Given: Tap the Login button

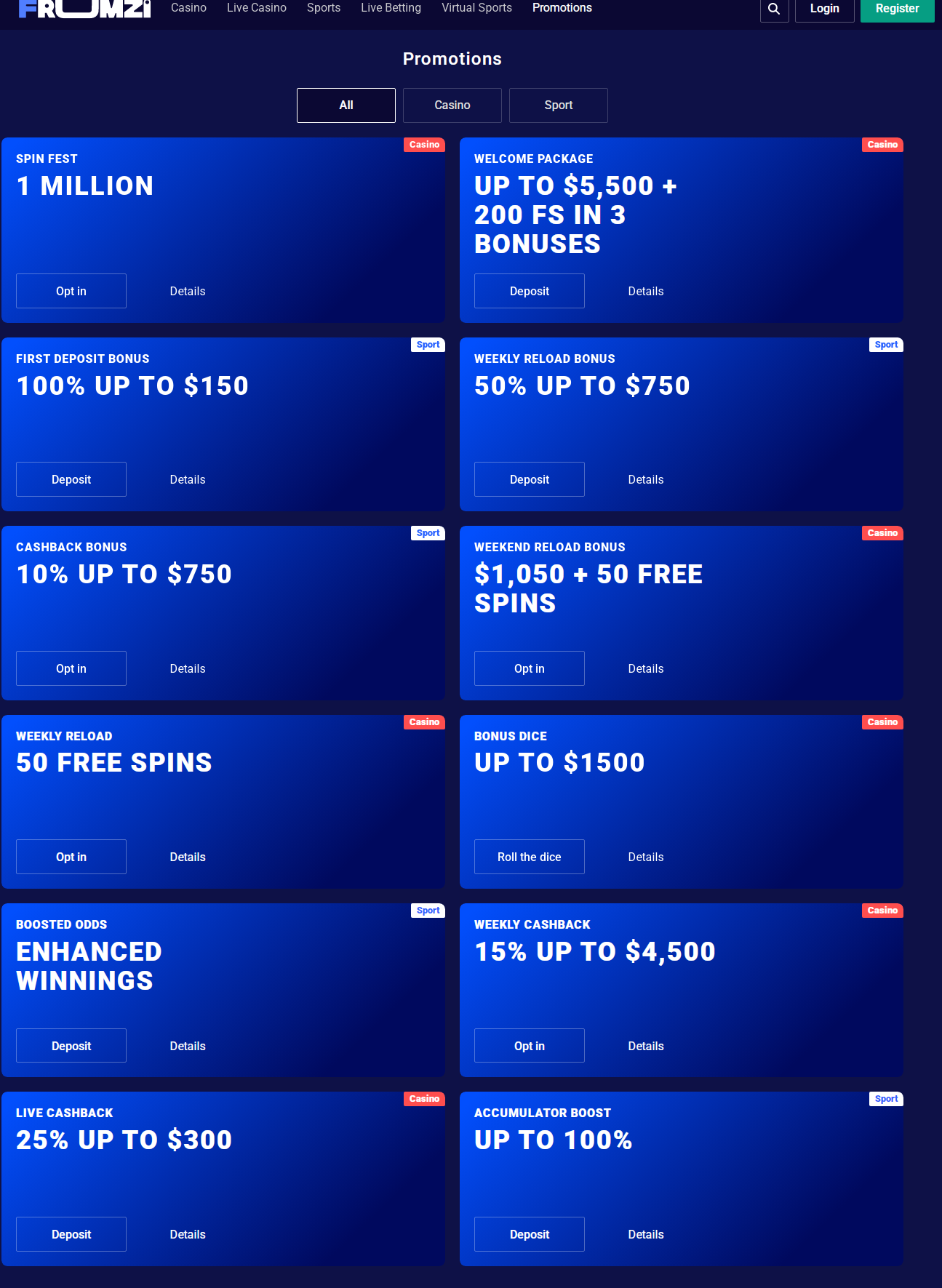Looking at the screenshot, I should [824, 9].
